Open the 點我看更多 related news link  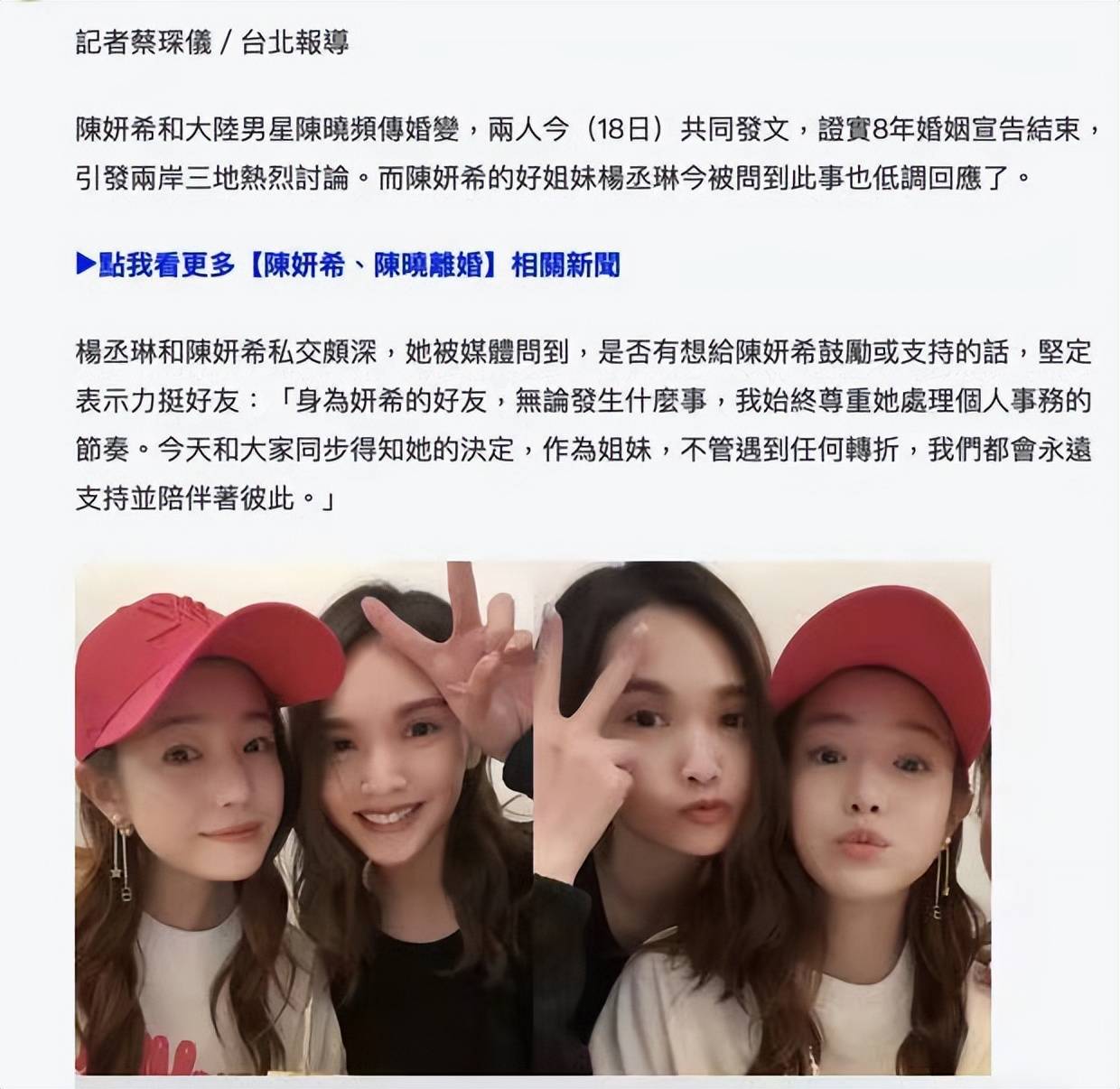[x=348, y=265]
